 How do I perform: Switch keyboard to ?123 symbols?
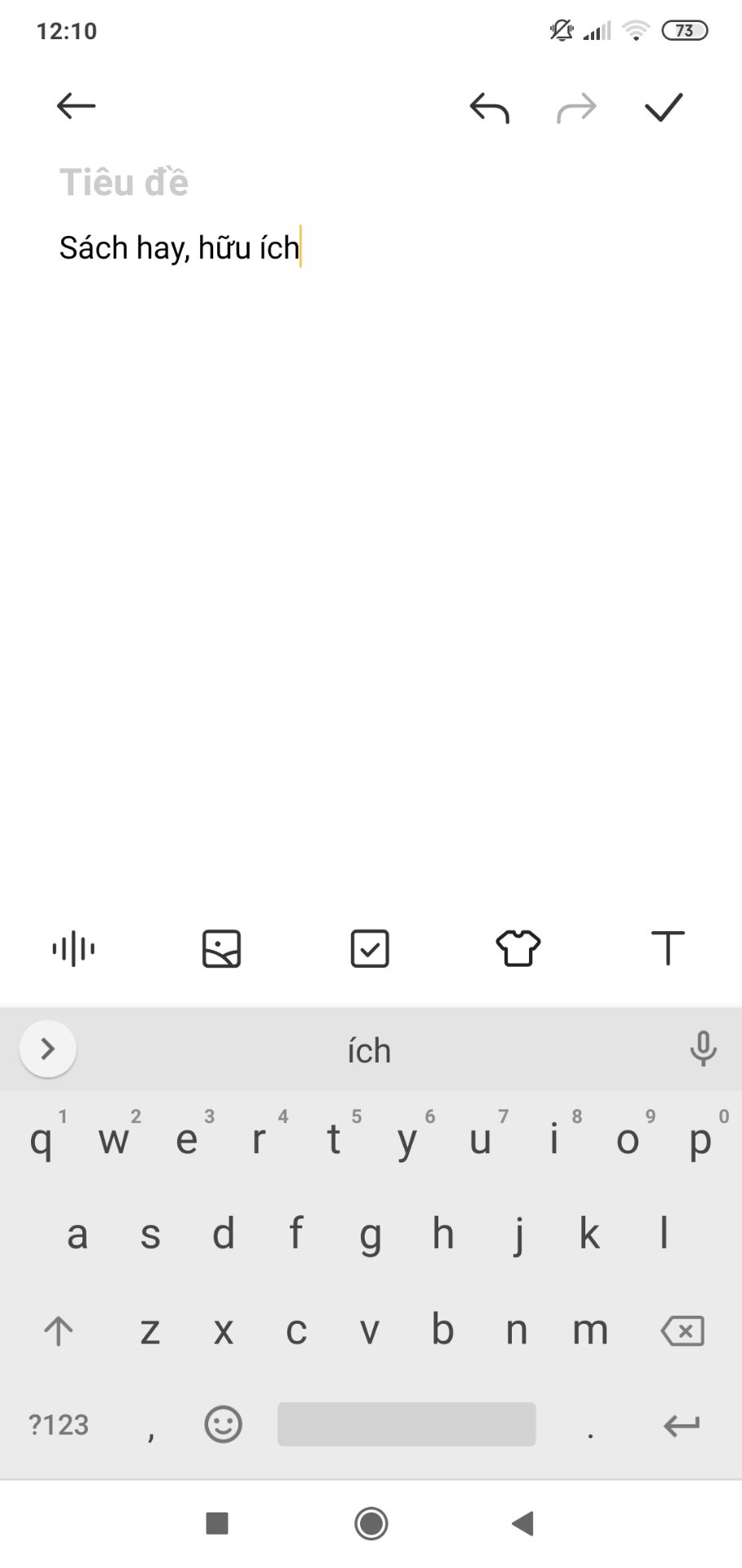coord(59,1425)
